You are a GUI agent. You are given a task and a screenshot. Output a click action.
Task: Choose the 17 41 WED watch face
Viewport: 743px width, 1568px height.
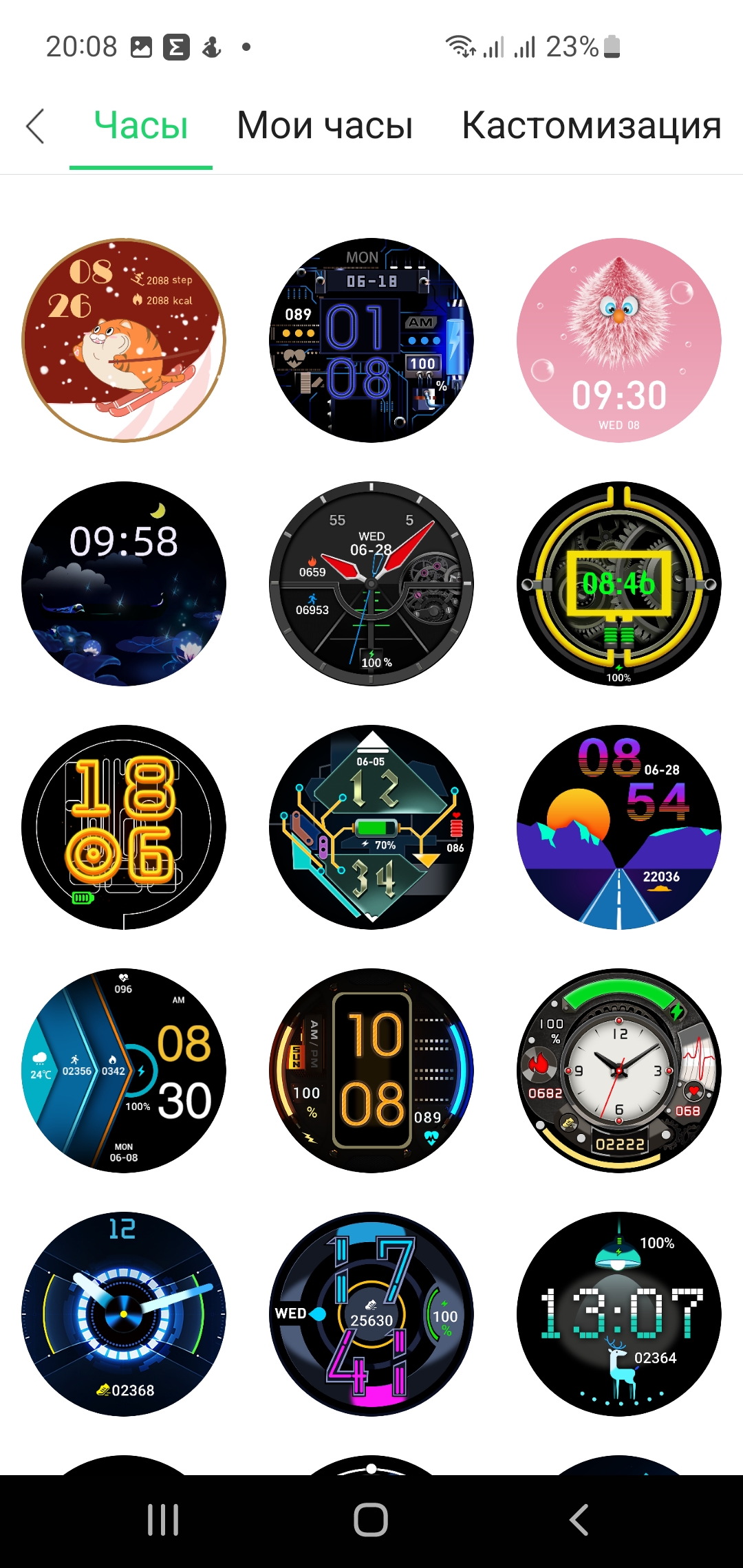tap(371, 1314)
